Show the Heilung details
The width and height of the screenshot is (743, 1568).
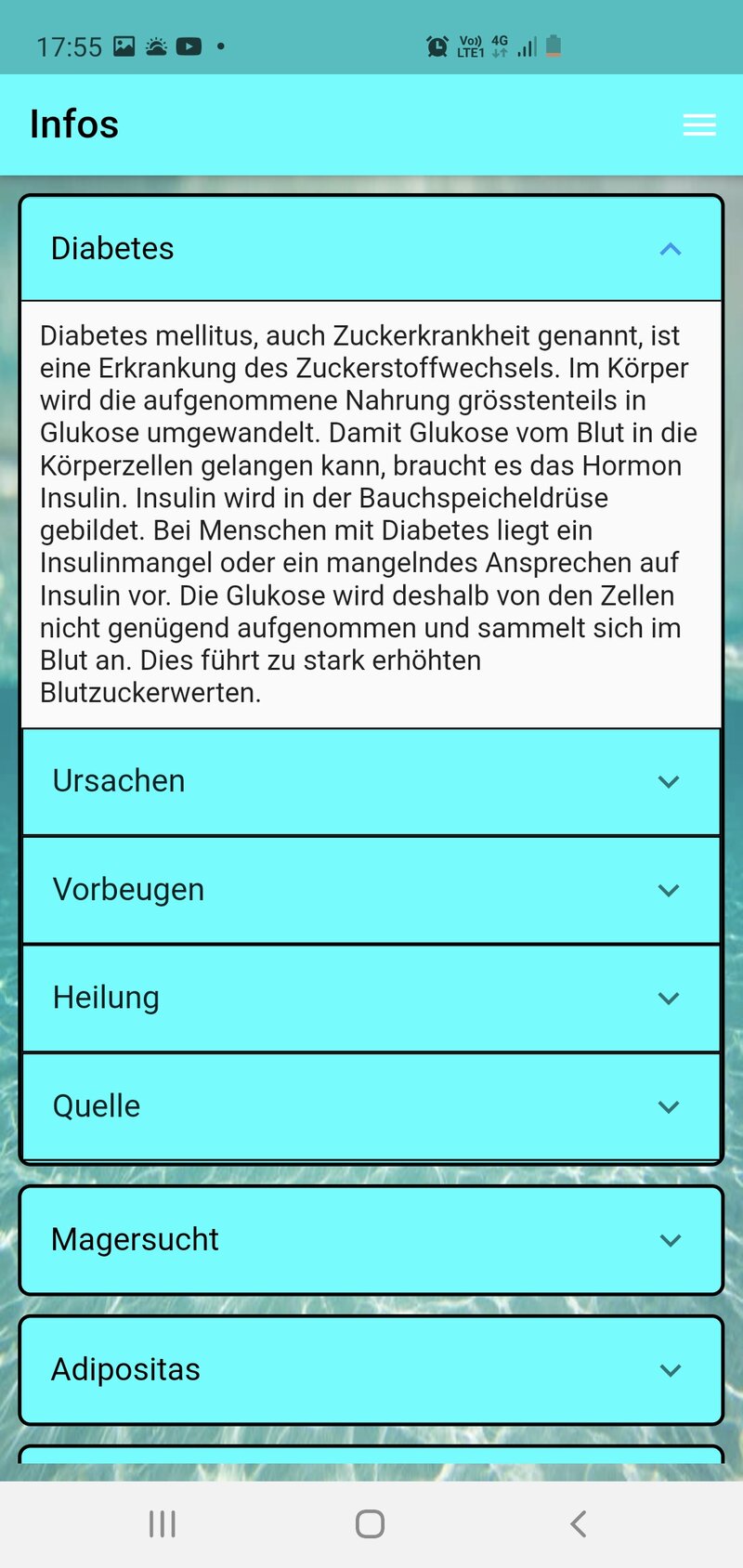[668, 999]
